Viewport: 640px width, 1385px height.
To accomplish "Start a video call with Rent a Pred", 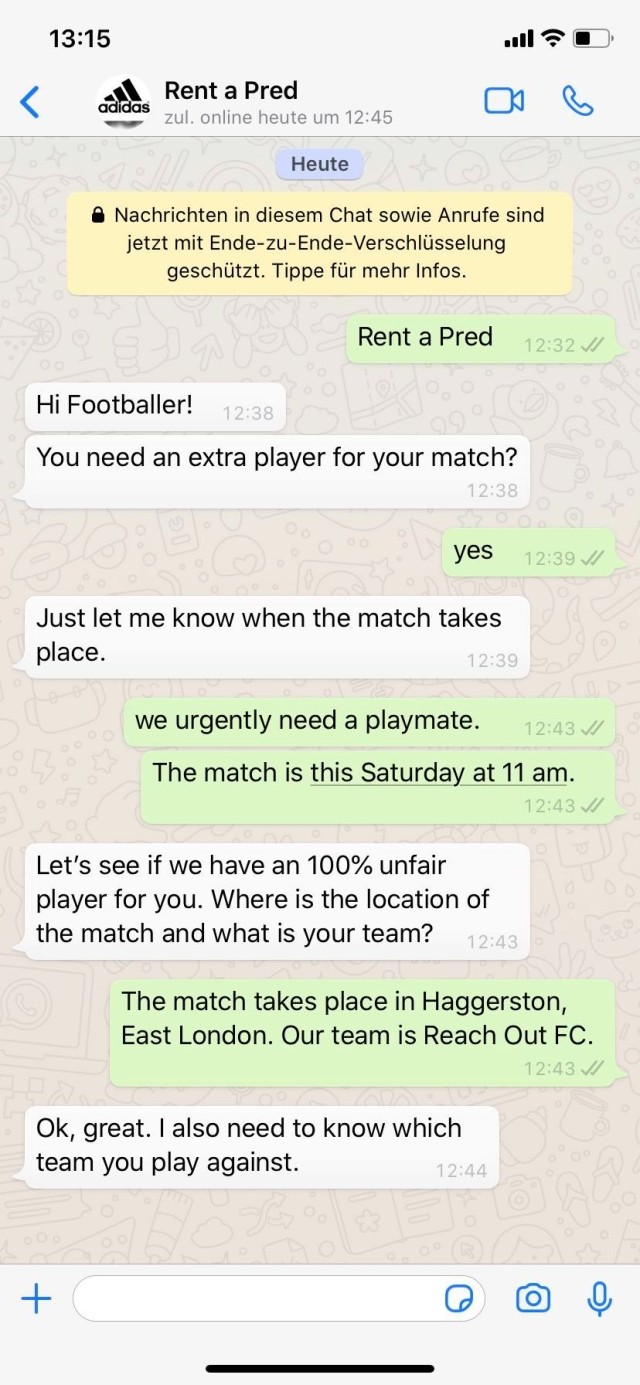I will [504, 101].
